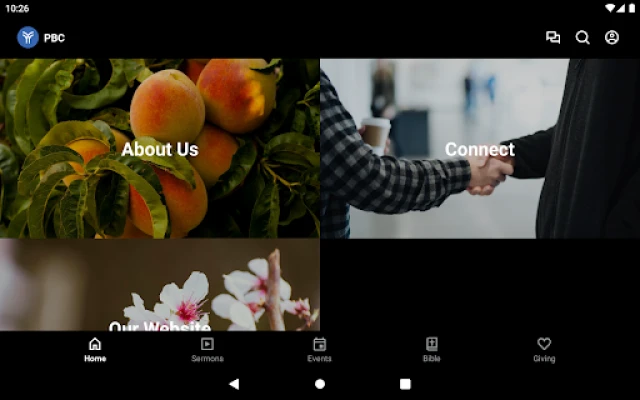Open the user profile icon
The height and width of the screenshot is (400, 640).
tap(612, 38)
